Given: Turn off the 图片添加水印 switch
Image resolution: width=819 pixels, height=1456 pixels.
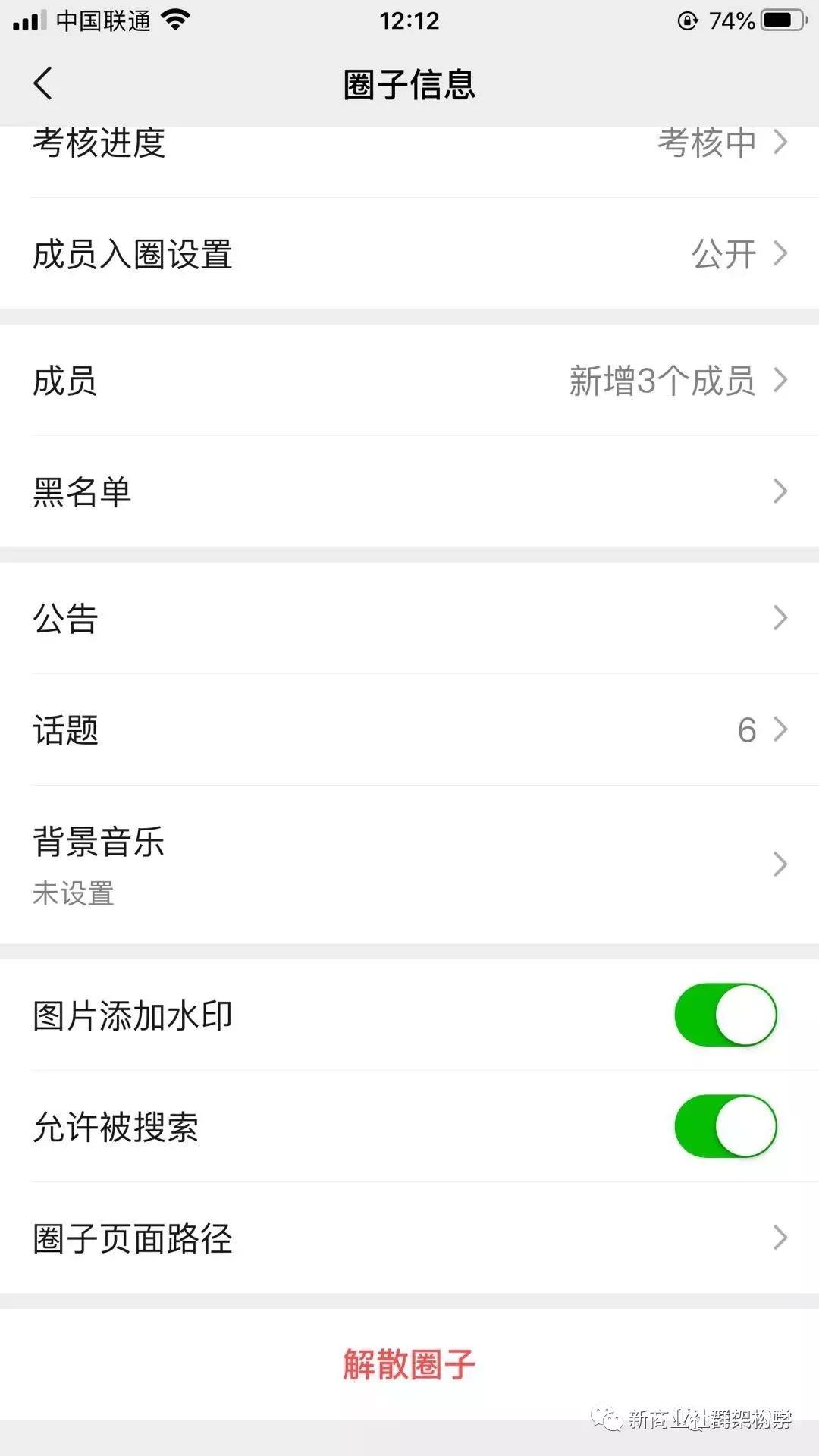Looking at the screenshot, I should 726,1015.
